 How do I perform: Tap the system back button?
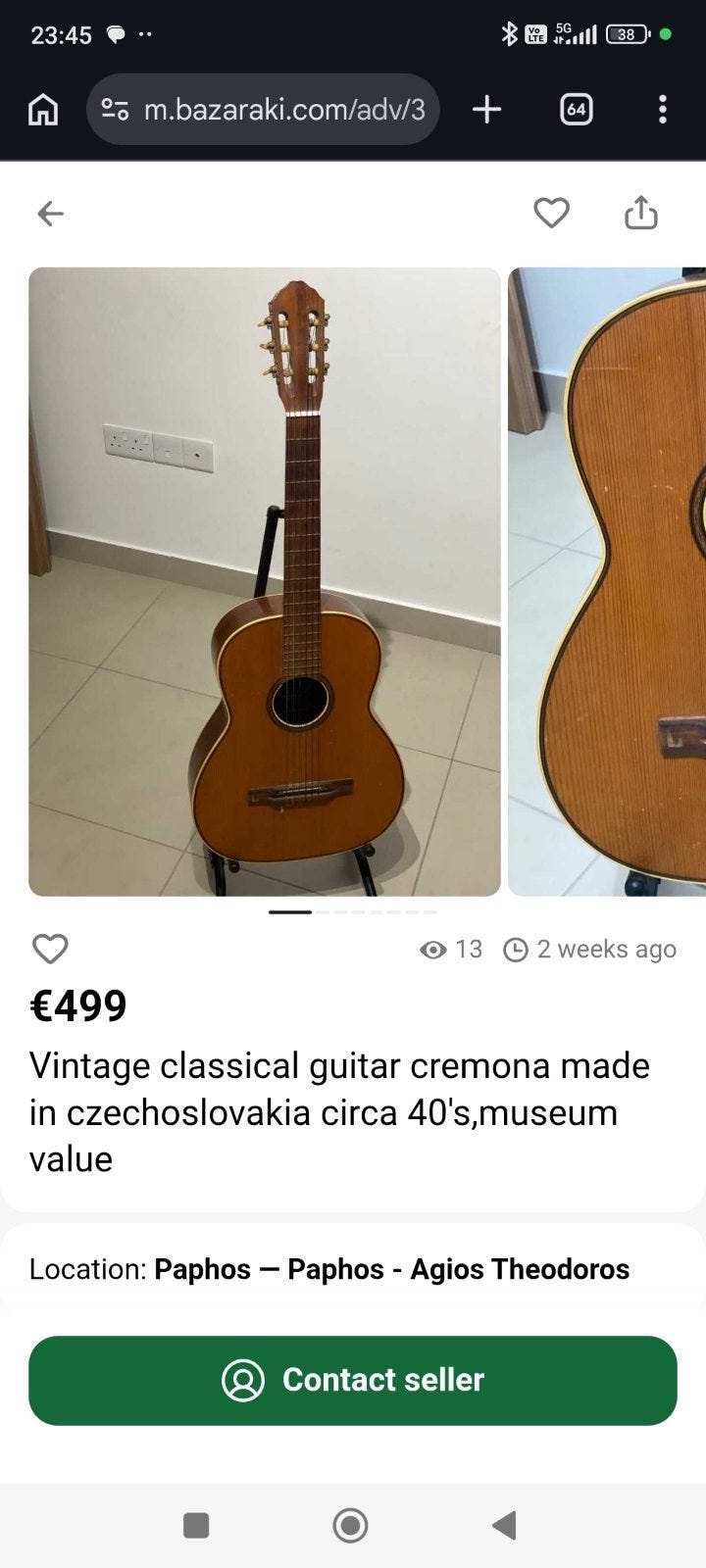click(504, 1525)
